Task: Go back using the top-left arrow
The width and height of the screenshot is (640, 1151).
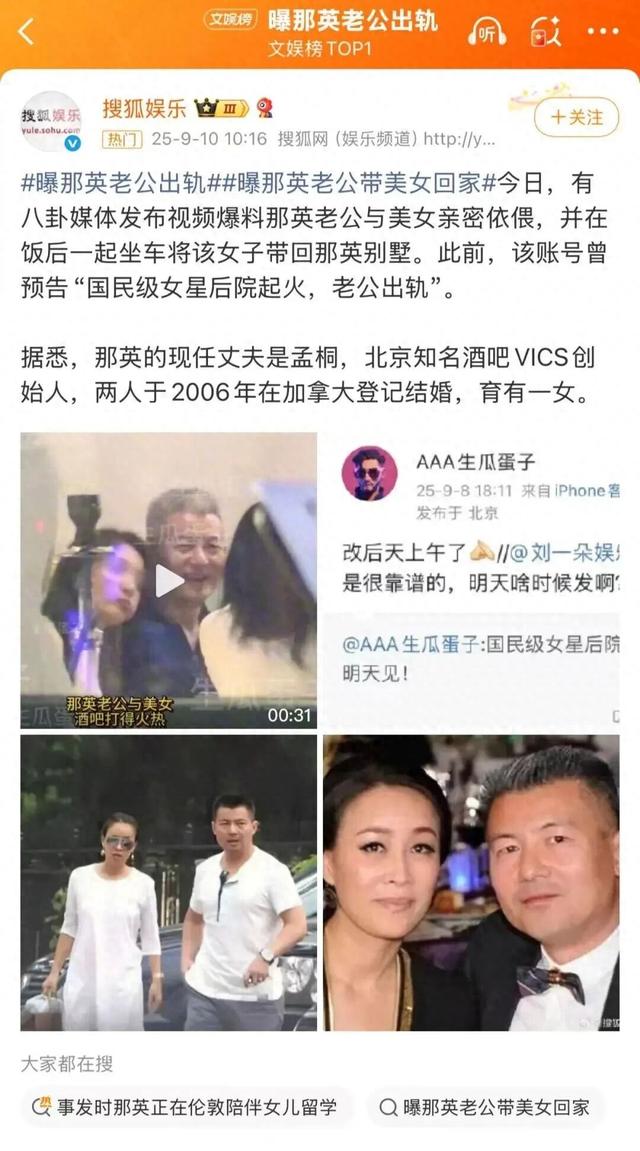Action: pyautogui.click(x=26, y=32)
